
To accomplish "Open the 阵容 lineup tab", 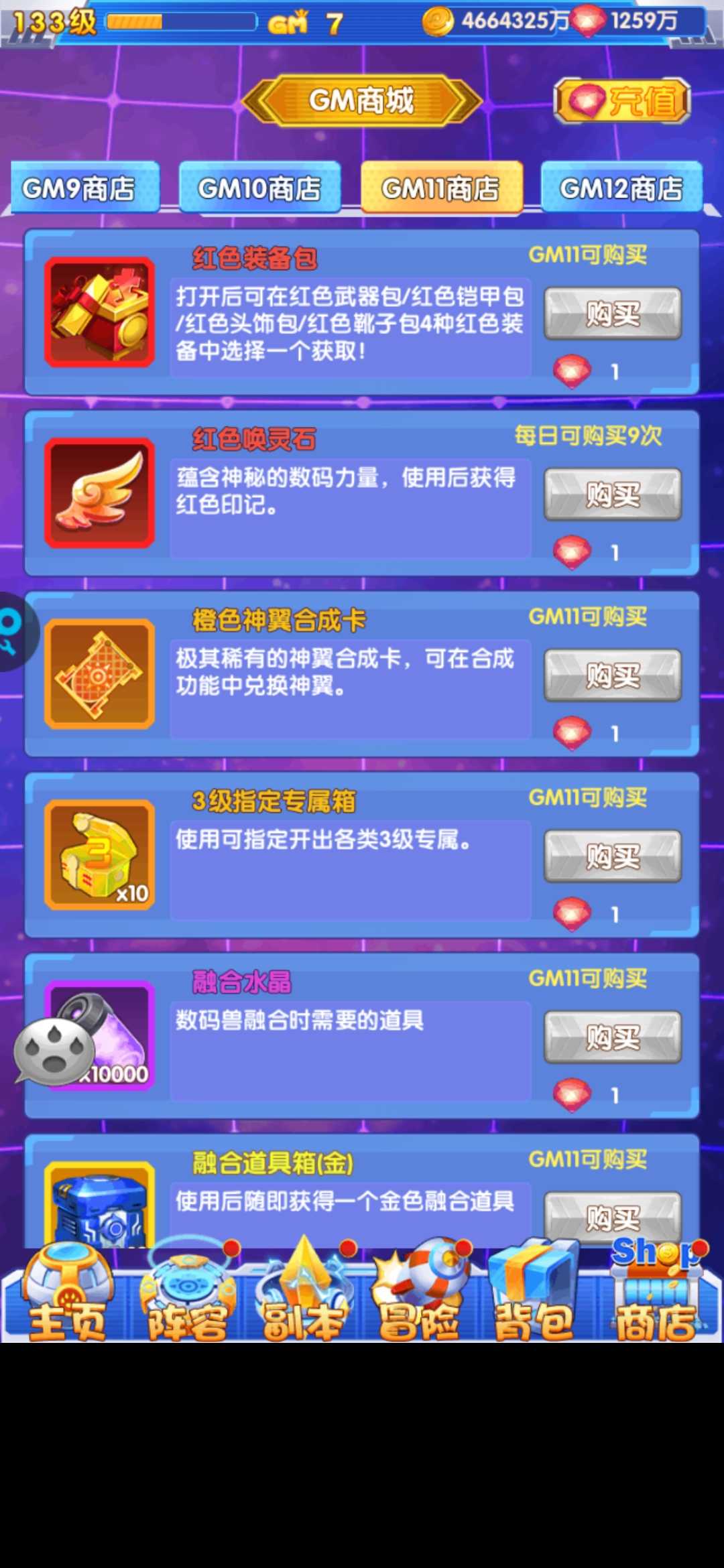I will (x=188, y=1297).
